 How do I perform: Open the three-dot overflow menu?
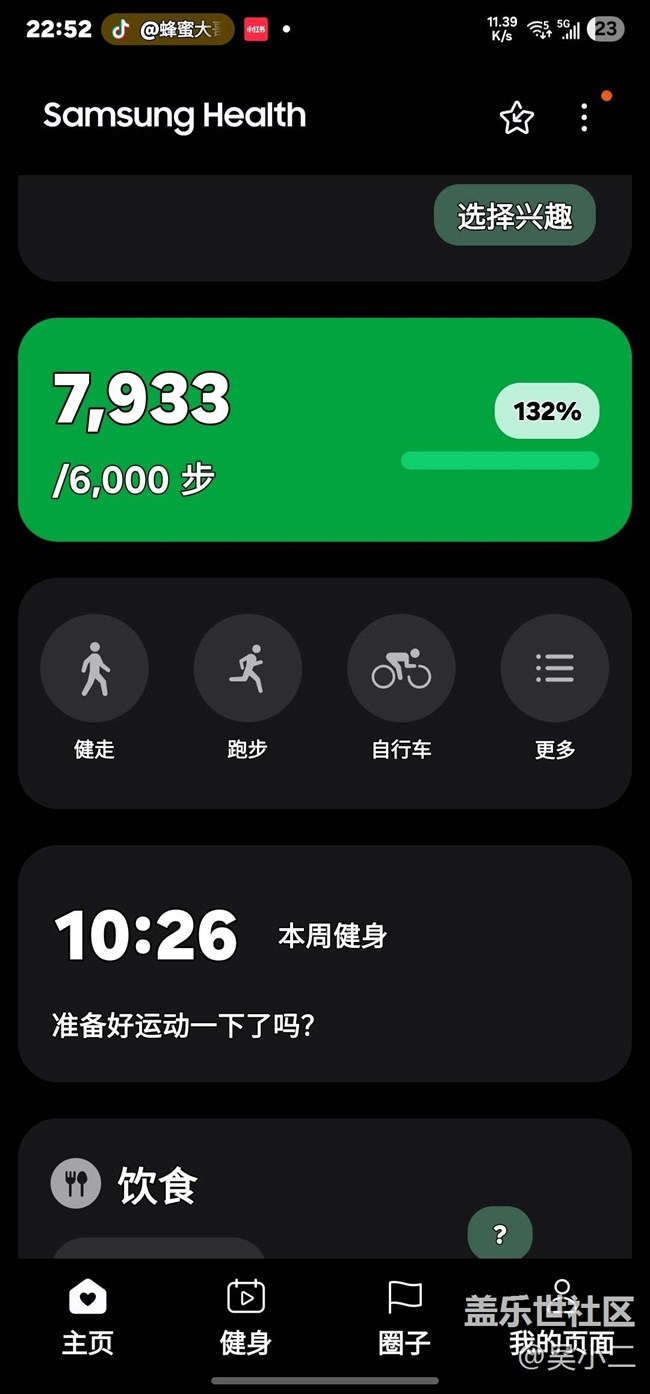click(x=584, y=118)
